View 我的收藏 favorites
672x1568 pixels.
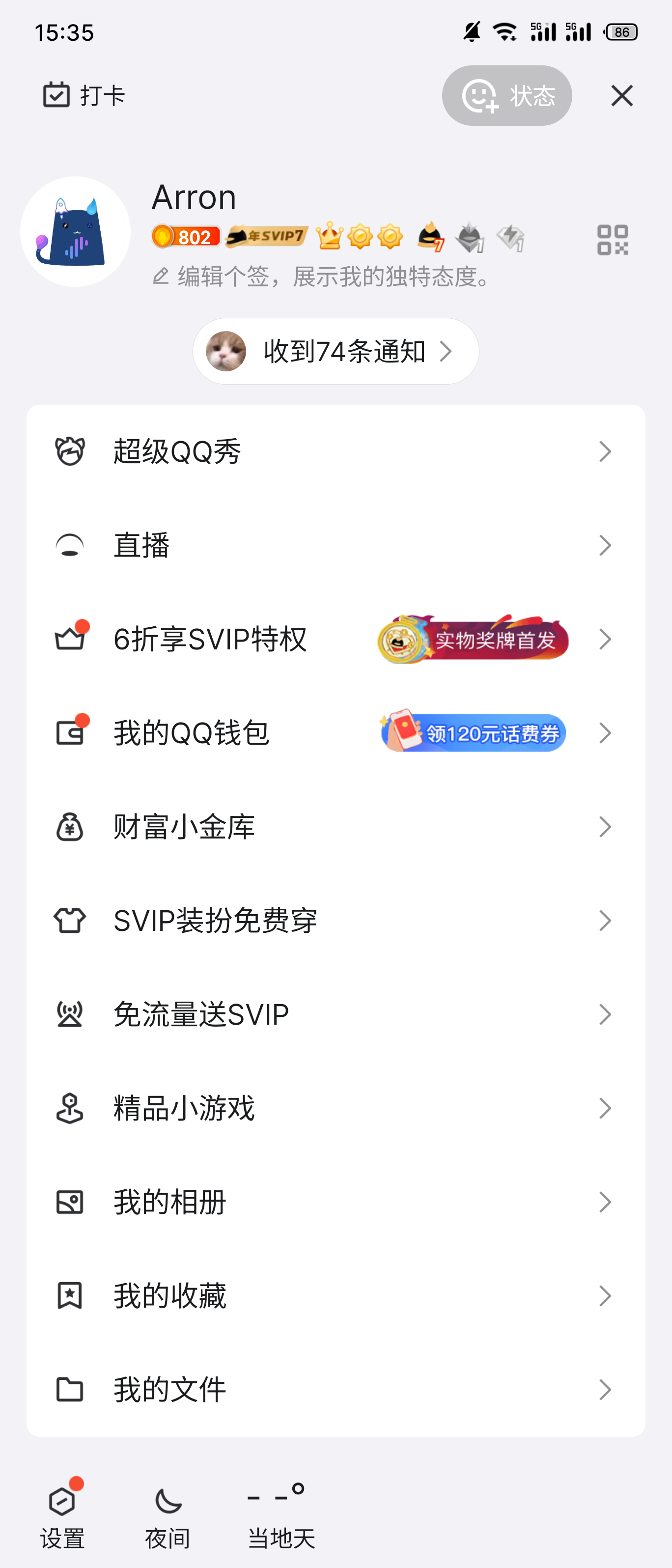(336, 1295)
